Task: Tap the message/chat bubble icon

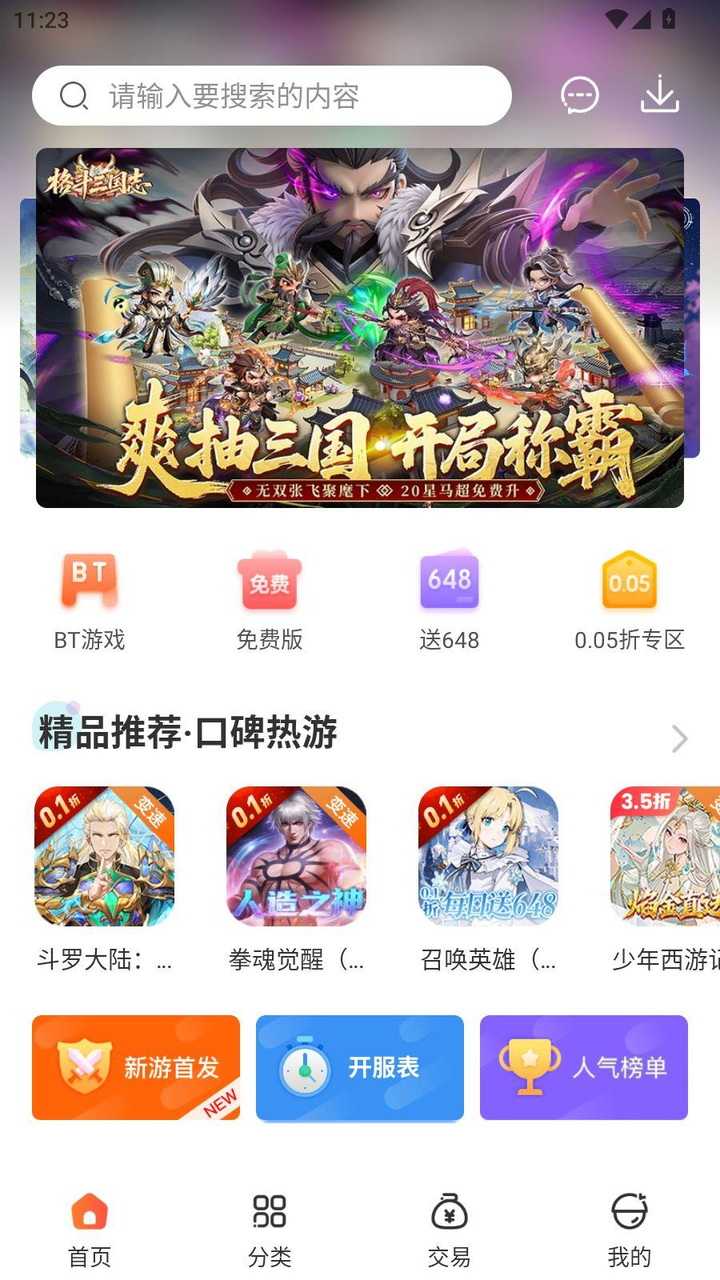Action: pos(579,95)
